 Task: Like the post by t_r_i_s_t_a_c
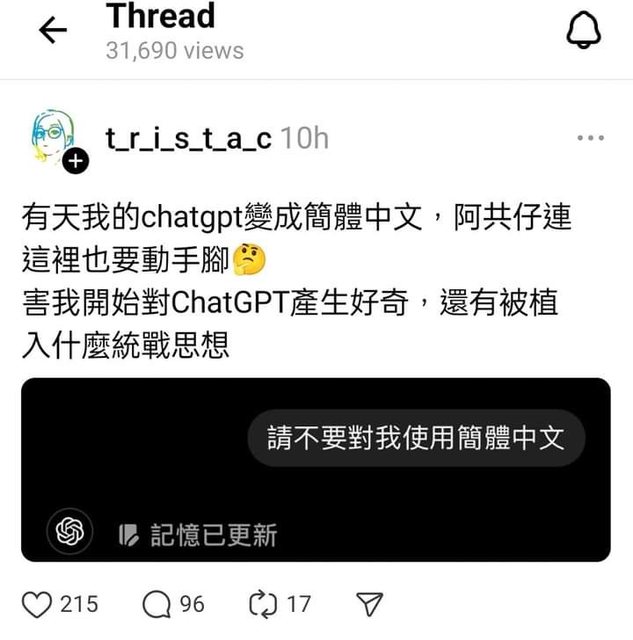pos(37,604)
